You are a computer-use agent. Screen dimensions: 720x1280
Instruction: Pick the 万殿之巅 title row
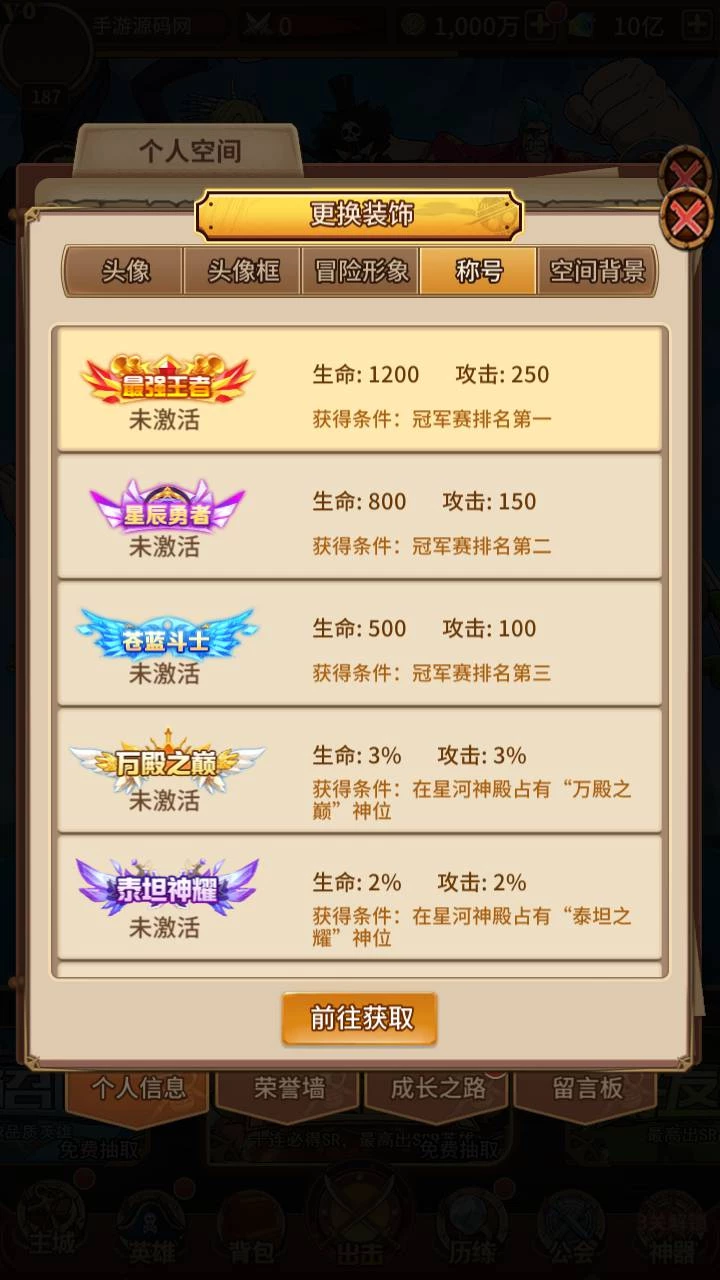[360, 771]
